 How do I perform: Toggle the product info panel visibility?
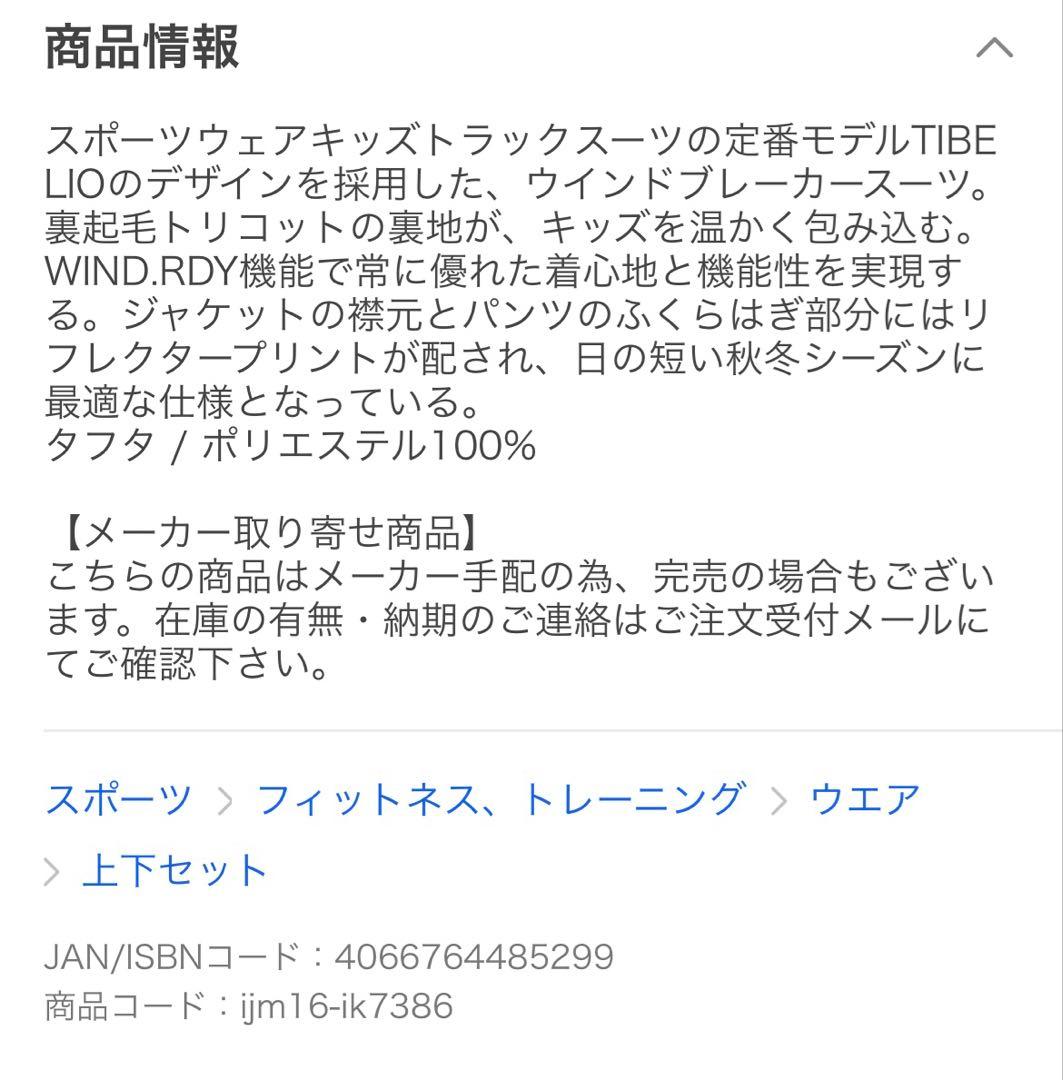995,47
